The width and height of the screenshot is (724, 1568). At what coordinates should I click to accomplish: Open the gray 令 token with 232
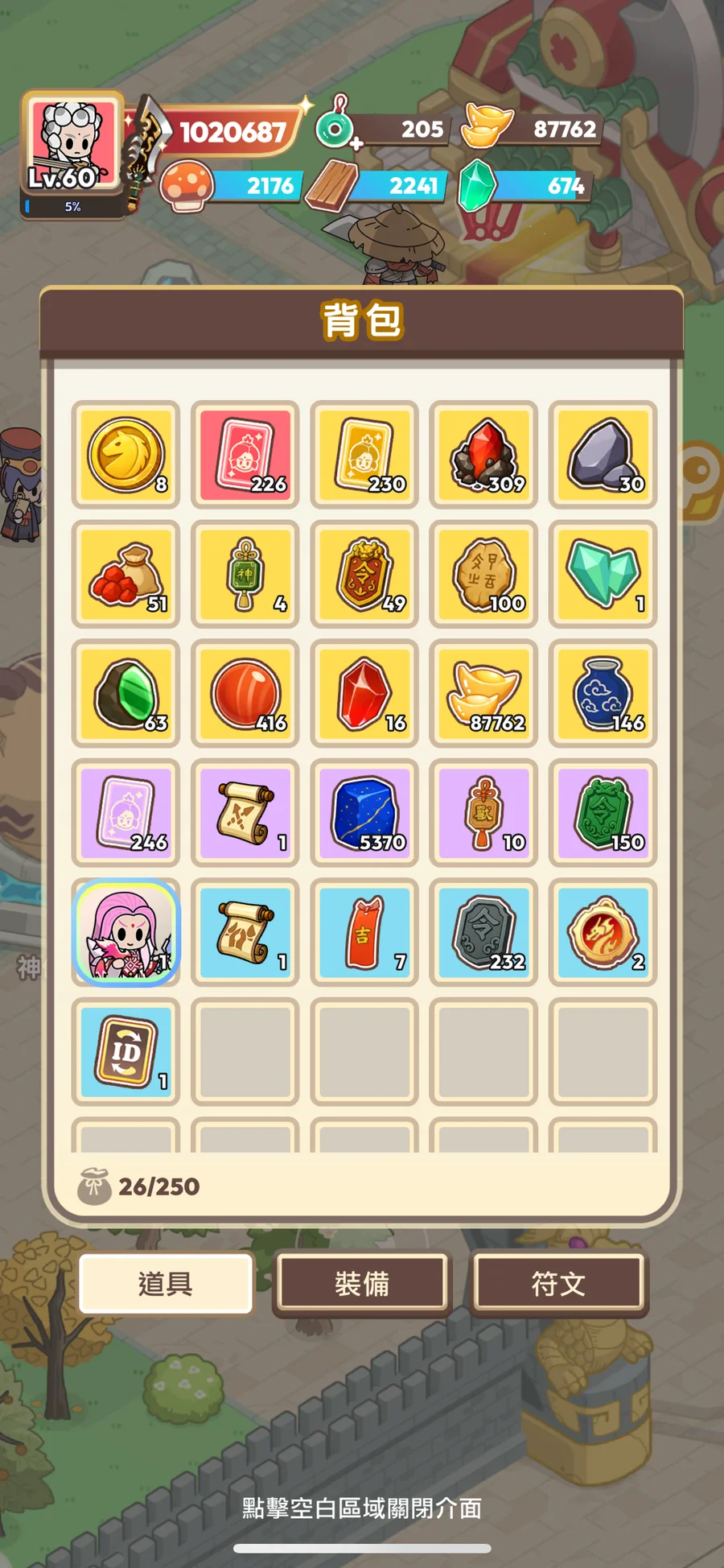tap(484, 932)
